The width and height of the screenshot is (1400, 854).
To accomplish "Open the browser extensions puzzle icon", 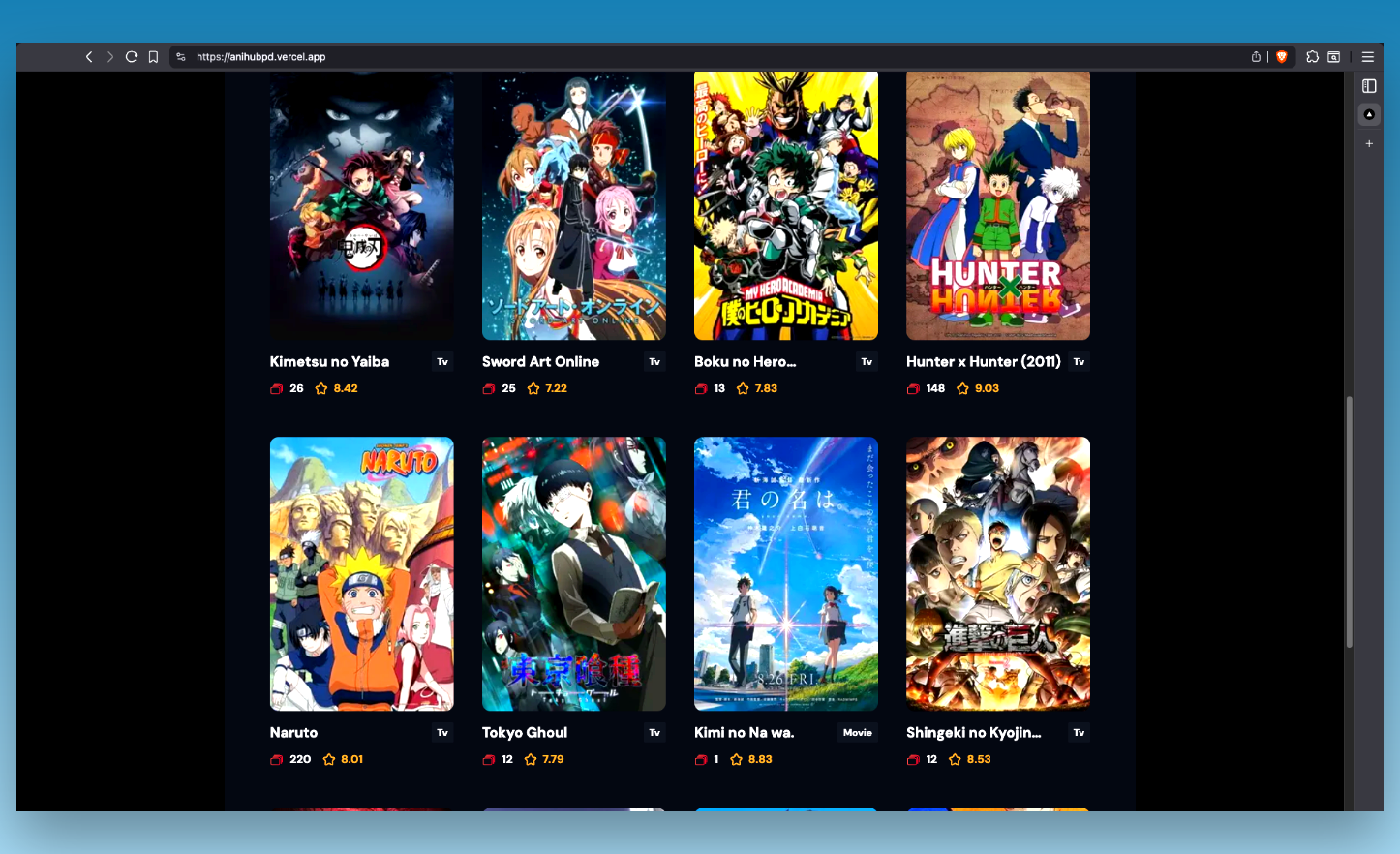I will point(1312,57).
